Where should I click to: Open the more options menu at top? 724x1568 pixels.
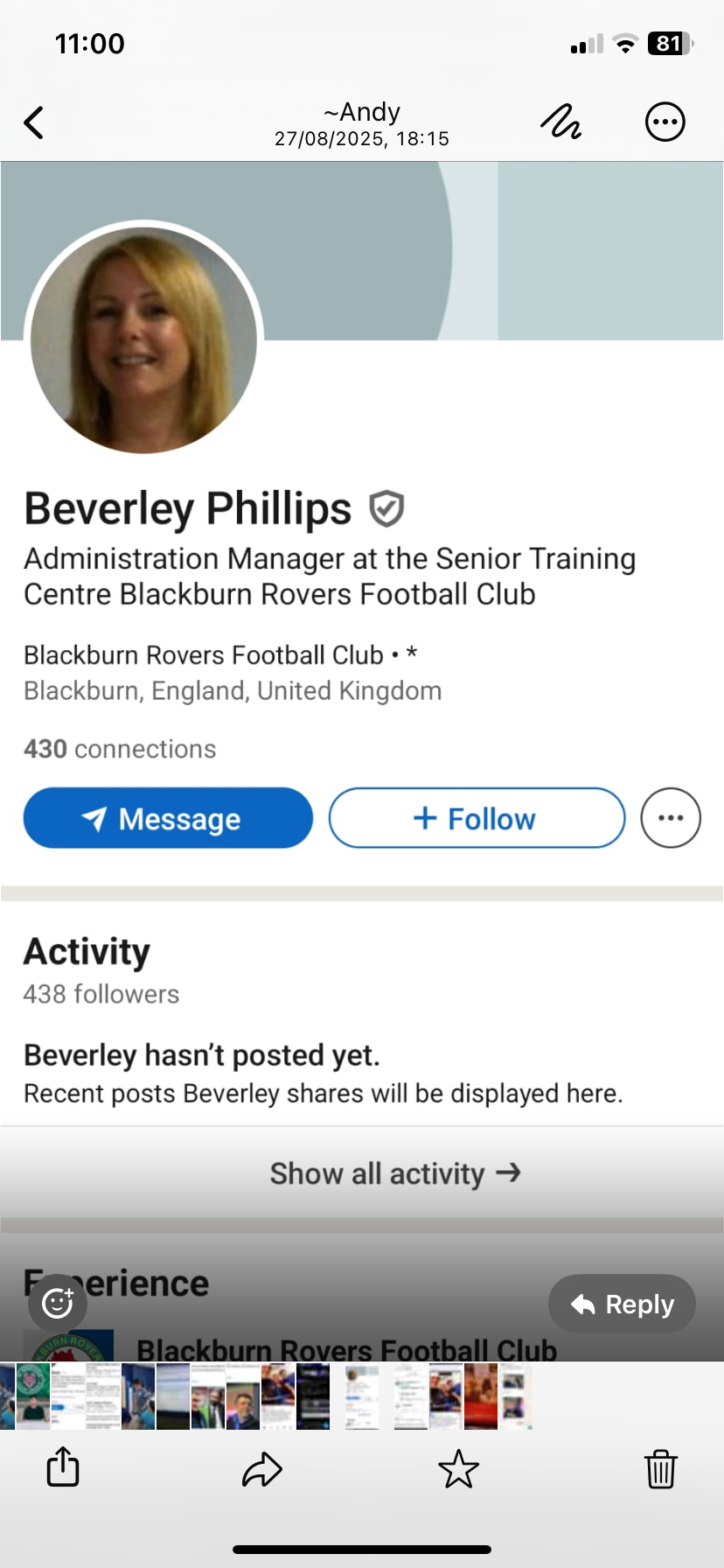665,122
